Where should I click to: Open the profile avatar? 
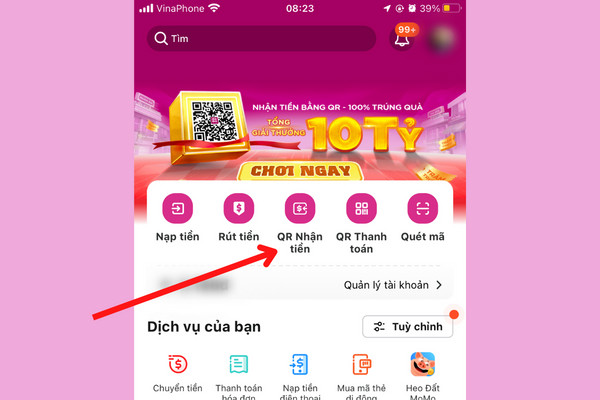pyautogui.click(x=439, y=39)
